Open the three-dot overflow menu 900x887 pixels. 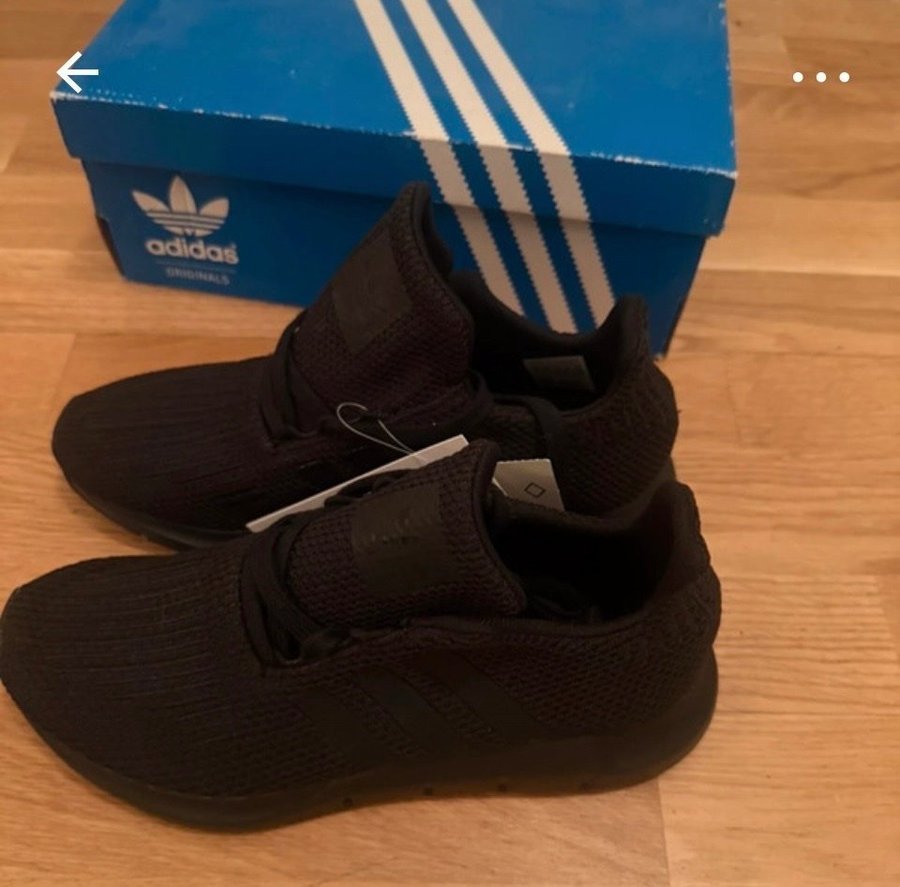click(821, 77)
